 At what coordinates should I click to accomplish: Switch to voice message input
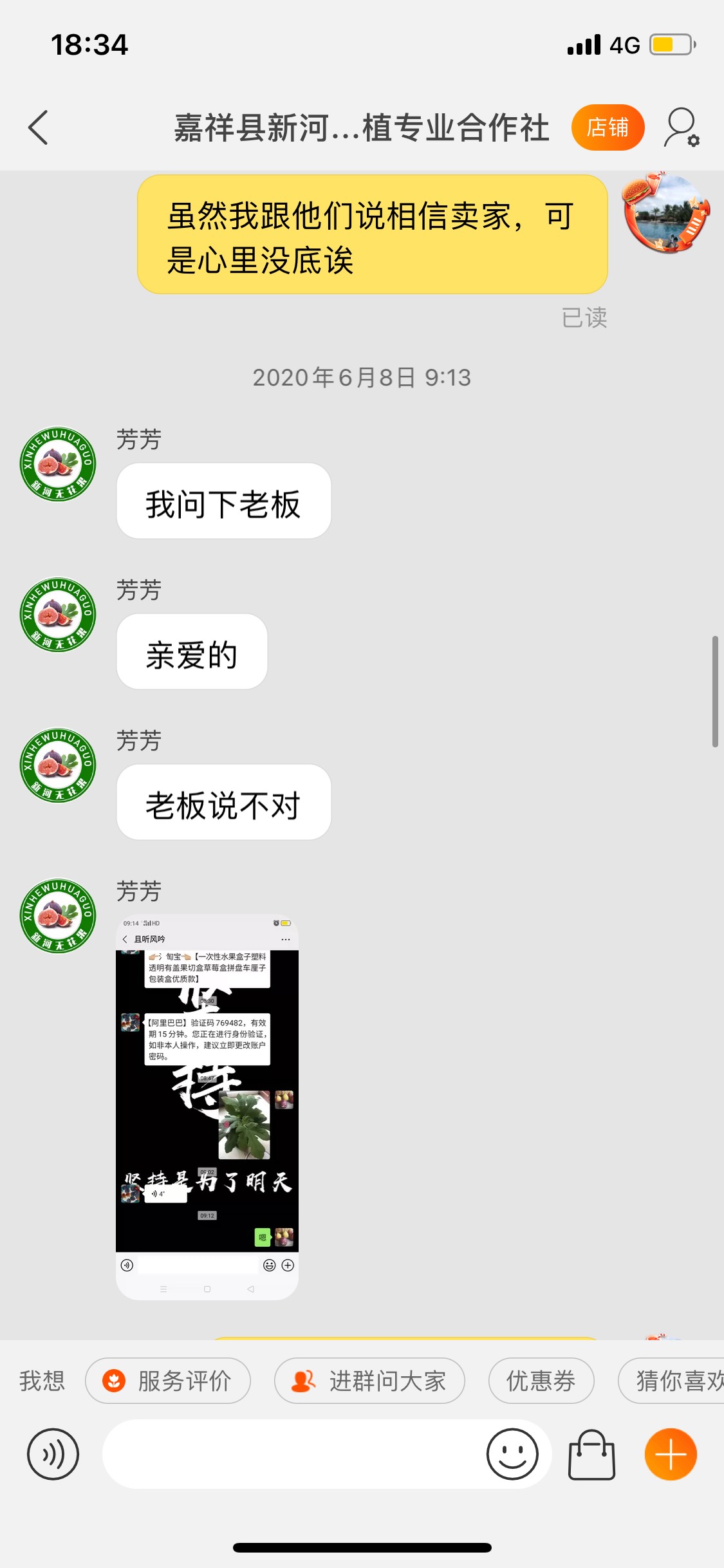point(53,1454)
